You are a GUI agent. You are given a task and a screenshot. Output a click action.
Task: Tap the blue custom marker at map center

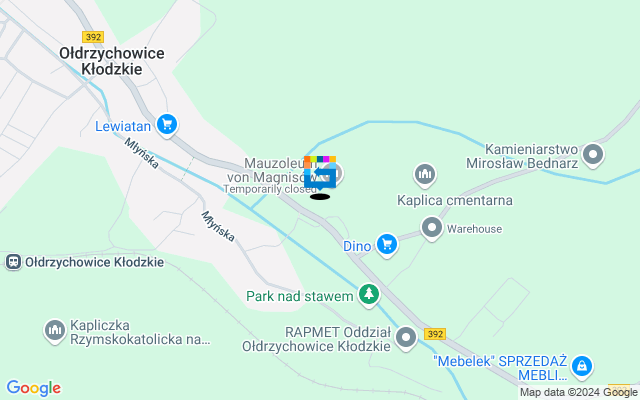point(320,177)
